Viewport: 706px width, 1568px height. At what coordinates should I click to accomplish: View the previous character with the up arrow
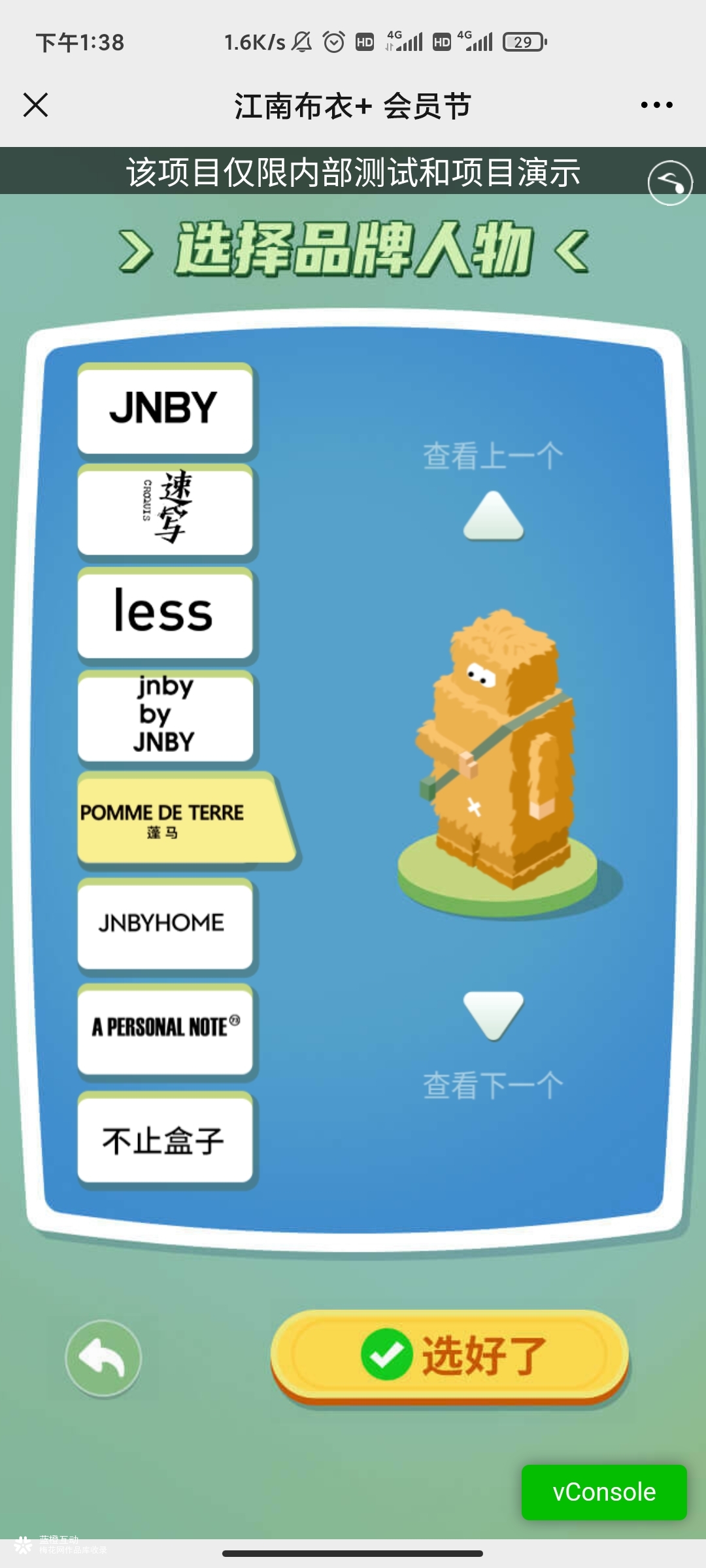click(494, 516)
